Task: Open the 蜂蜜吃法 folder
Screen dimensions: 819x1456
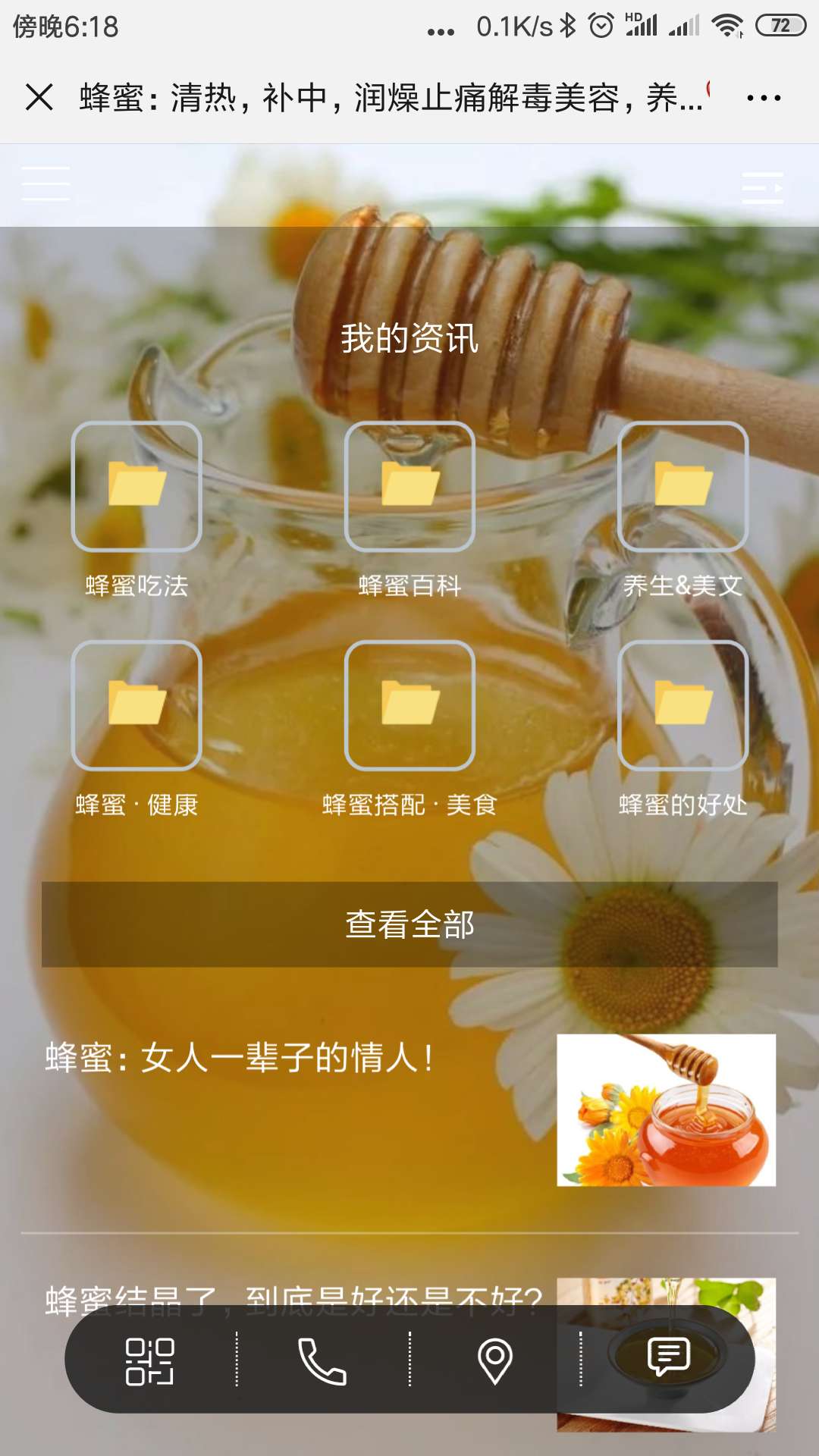Action: (136, 486)
